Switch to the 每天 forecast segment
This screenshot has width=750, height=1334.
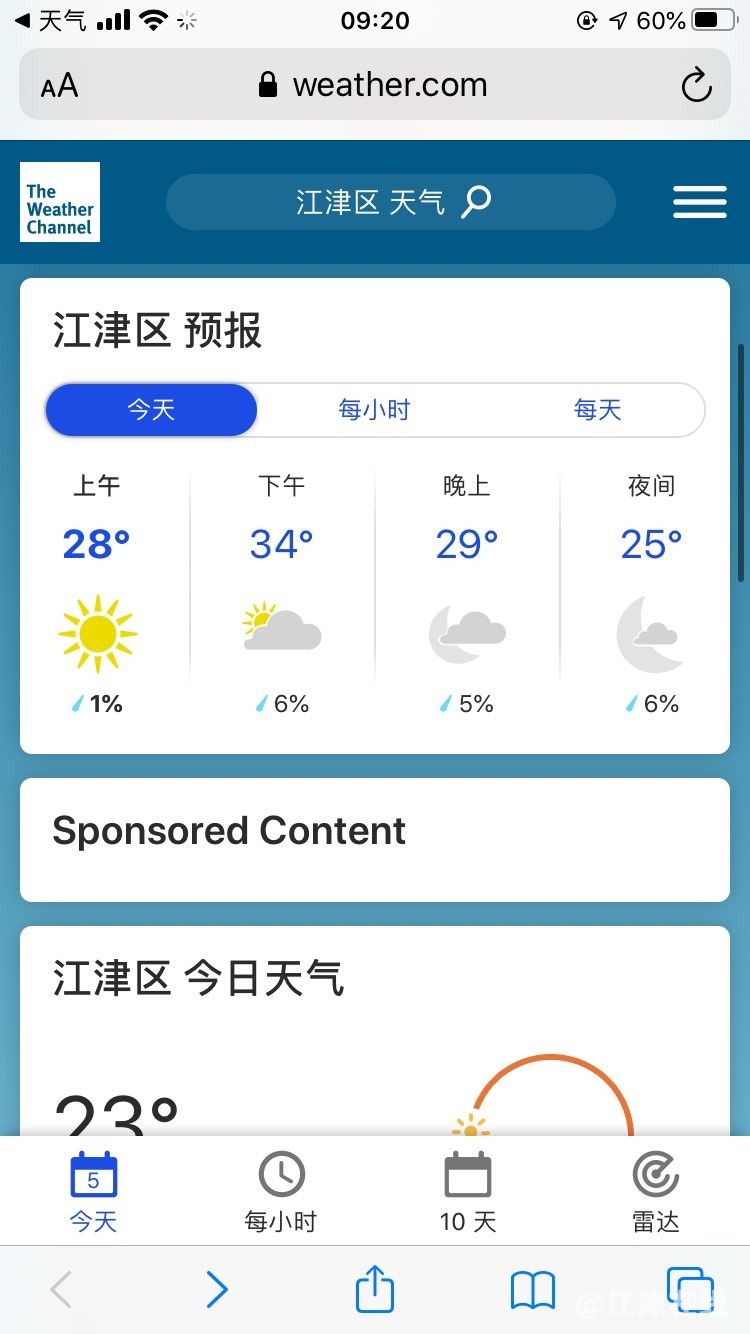(x=597, y=410)
